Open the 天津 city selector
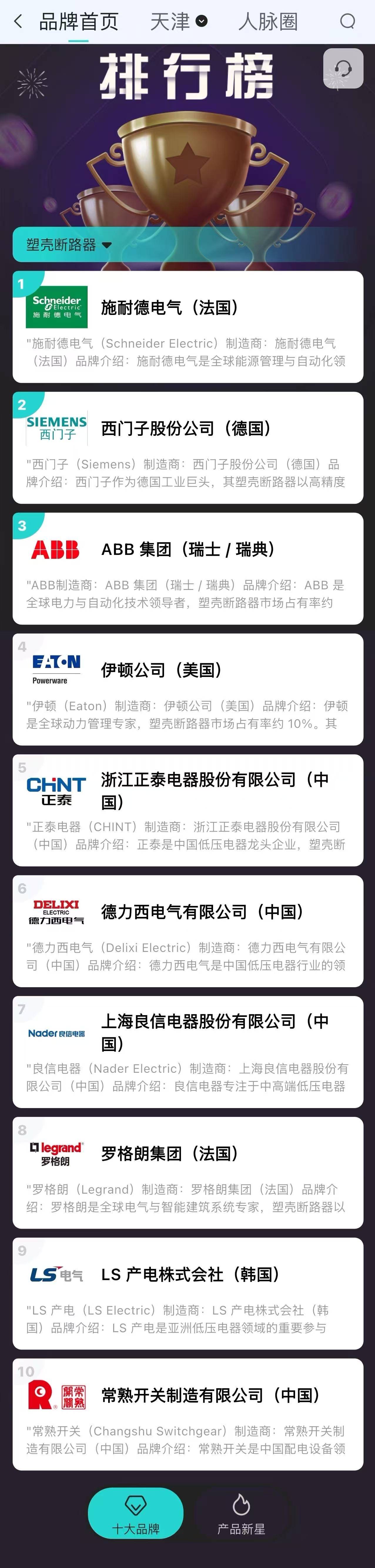The width and height of the screenshot is (375, 1568). tap(178, 22)
